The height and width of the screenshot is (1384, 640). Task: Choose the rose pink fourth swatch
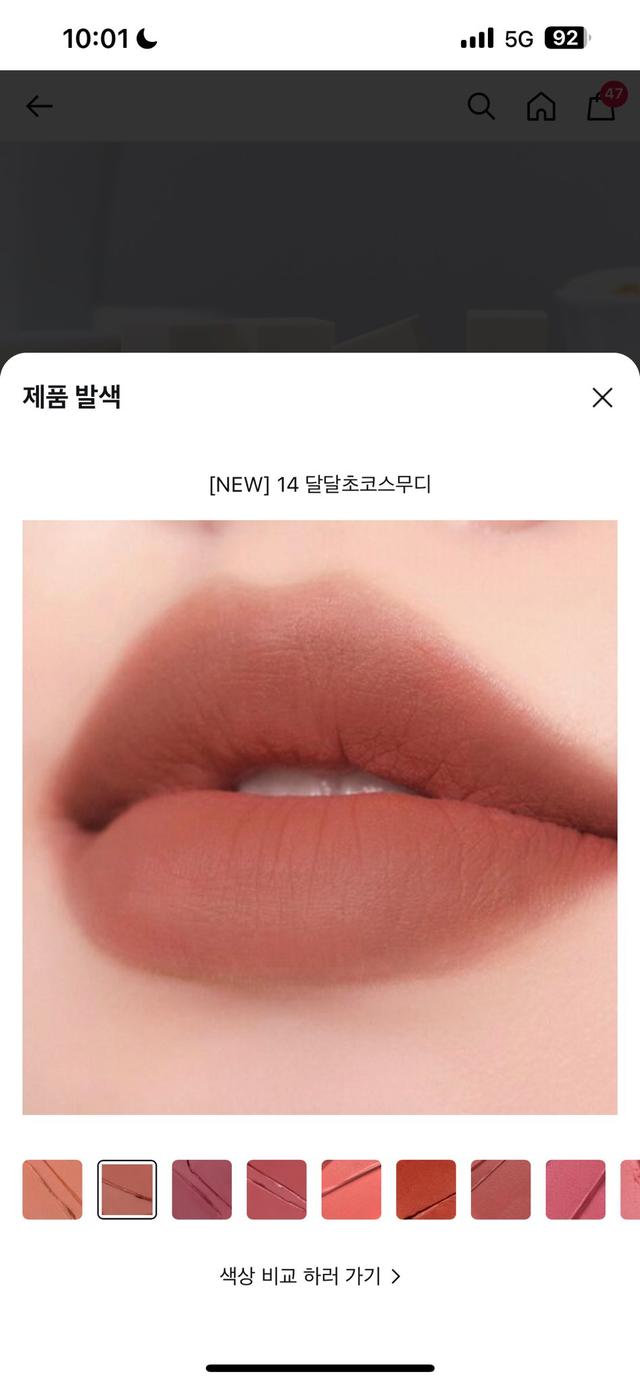pos(277,1189)
